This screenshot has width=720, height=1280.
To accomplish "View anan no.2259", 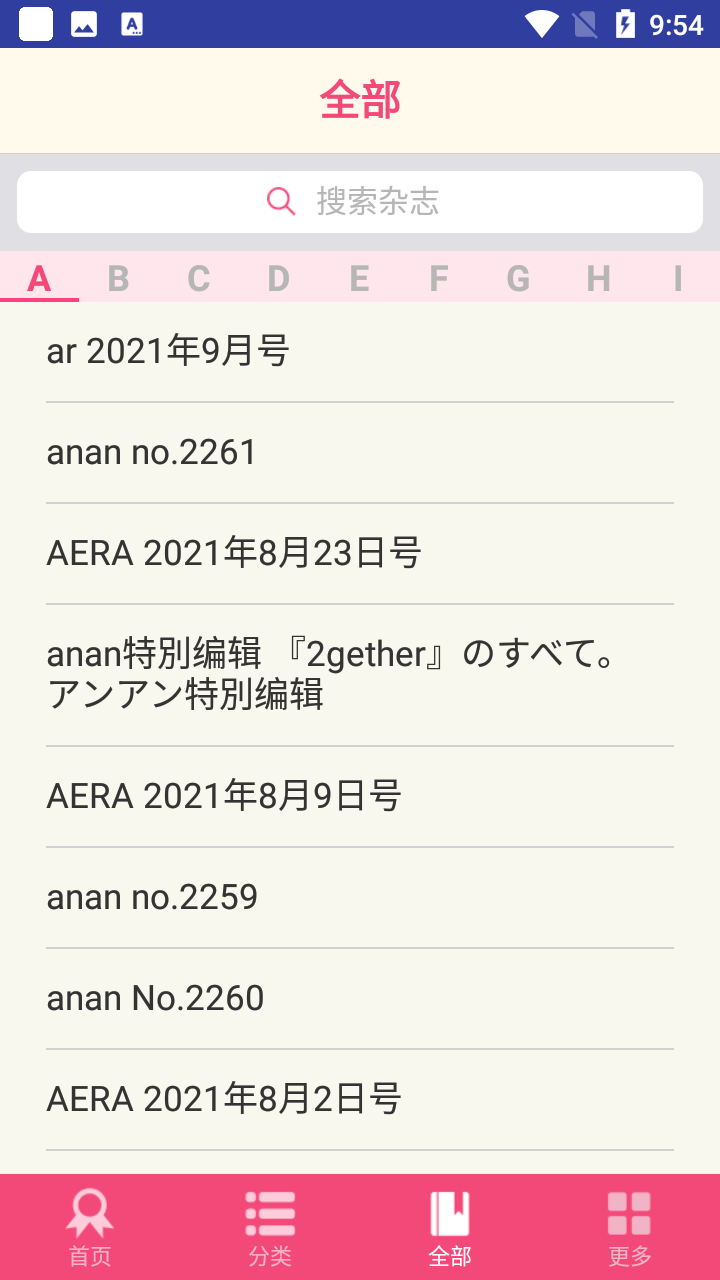I will (x=360, y=898).
